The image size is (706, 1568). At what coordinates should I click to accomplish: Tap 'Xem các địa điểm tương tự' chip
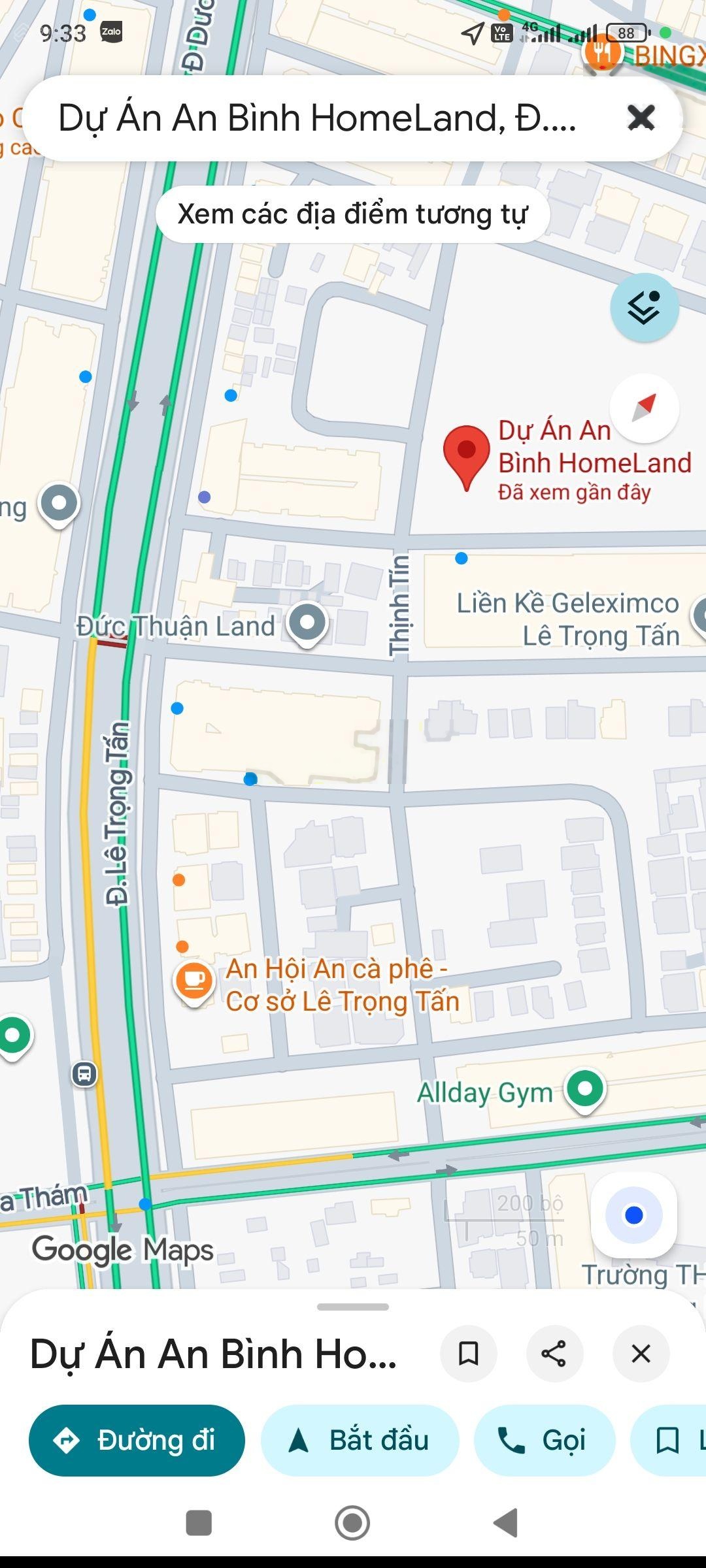[352, 214]
